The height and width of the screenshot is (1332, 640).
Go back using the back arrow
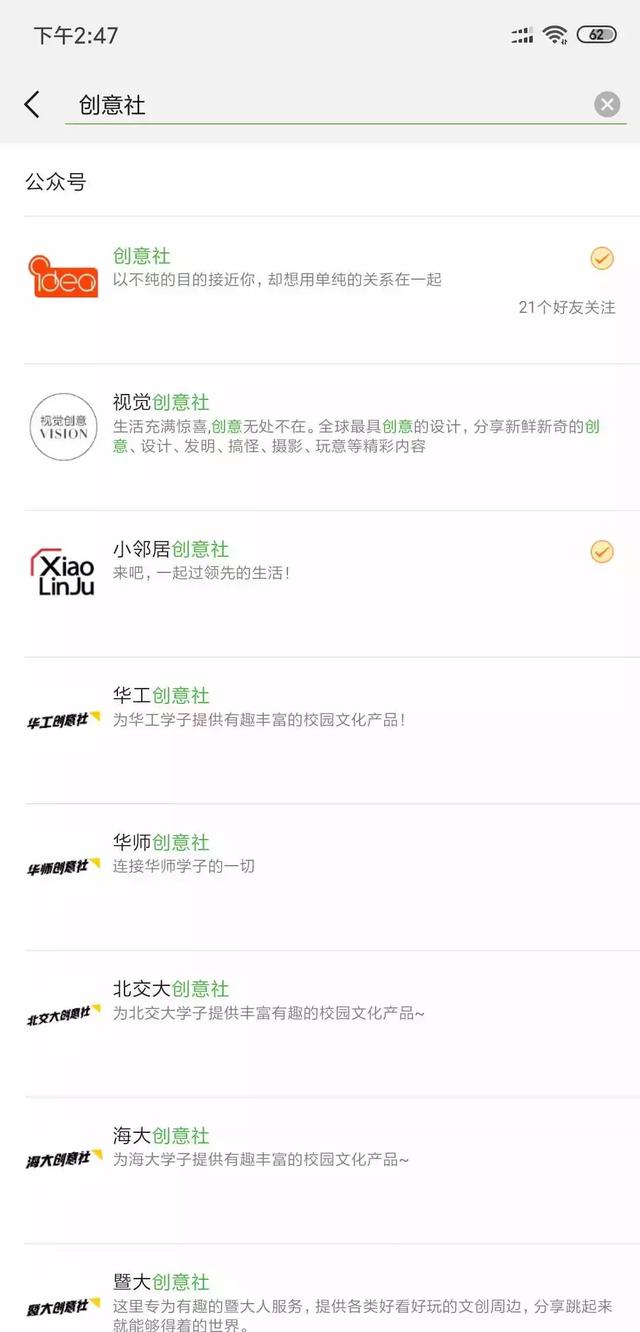[32, 104]
